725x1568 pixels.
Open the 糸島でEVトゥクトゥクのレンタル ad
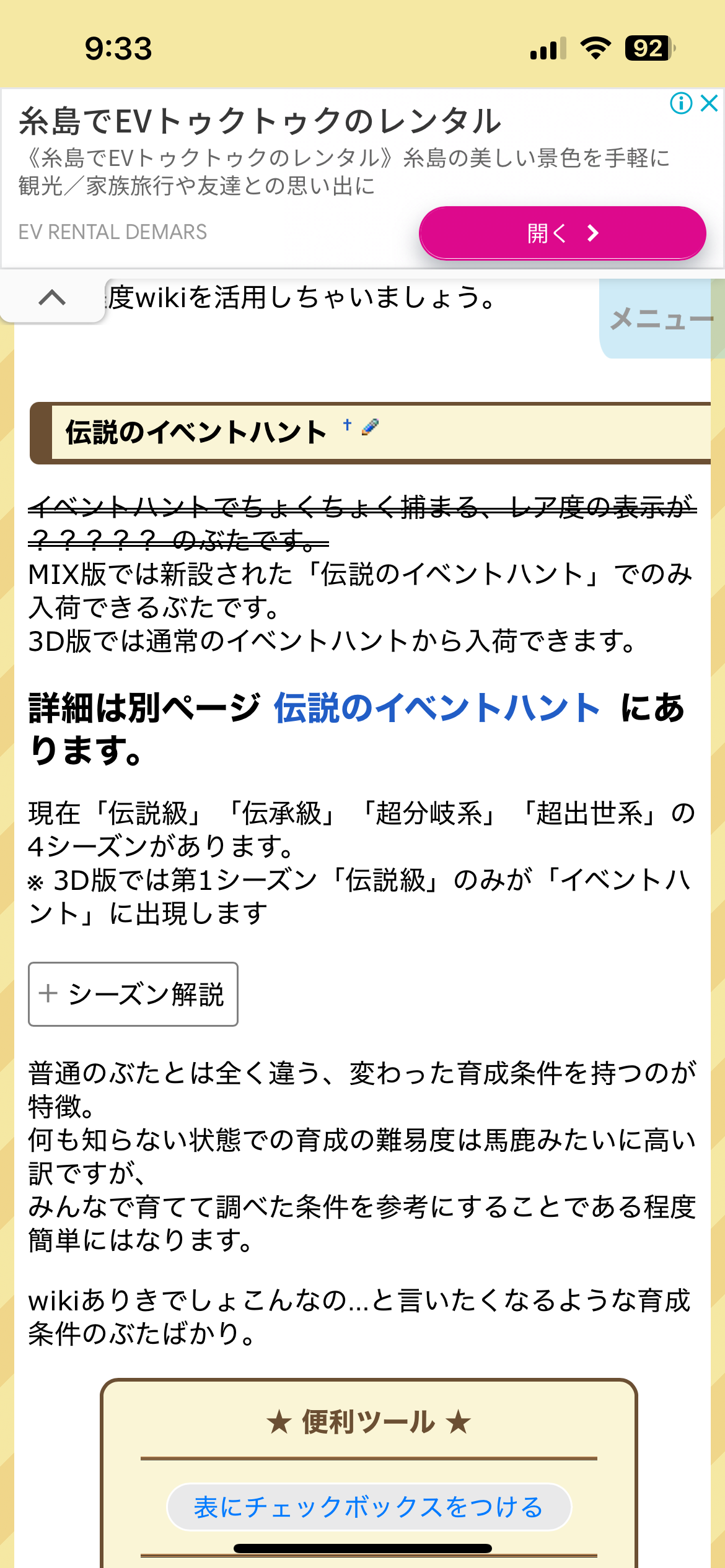pos(260,121)
